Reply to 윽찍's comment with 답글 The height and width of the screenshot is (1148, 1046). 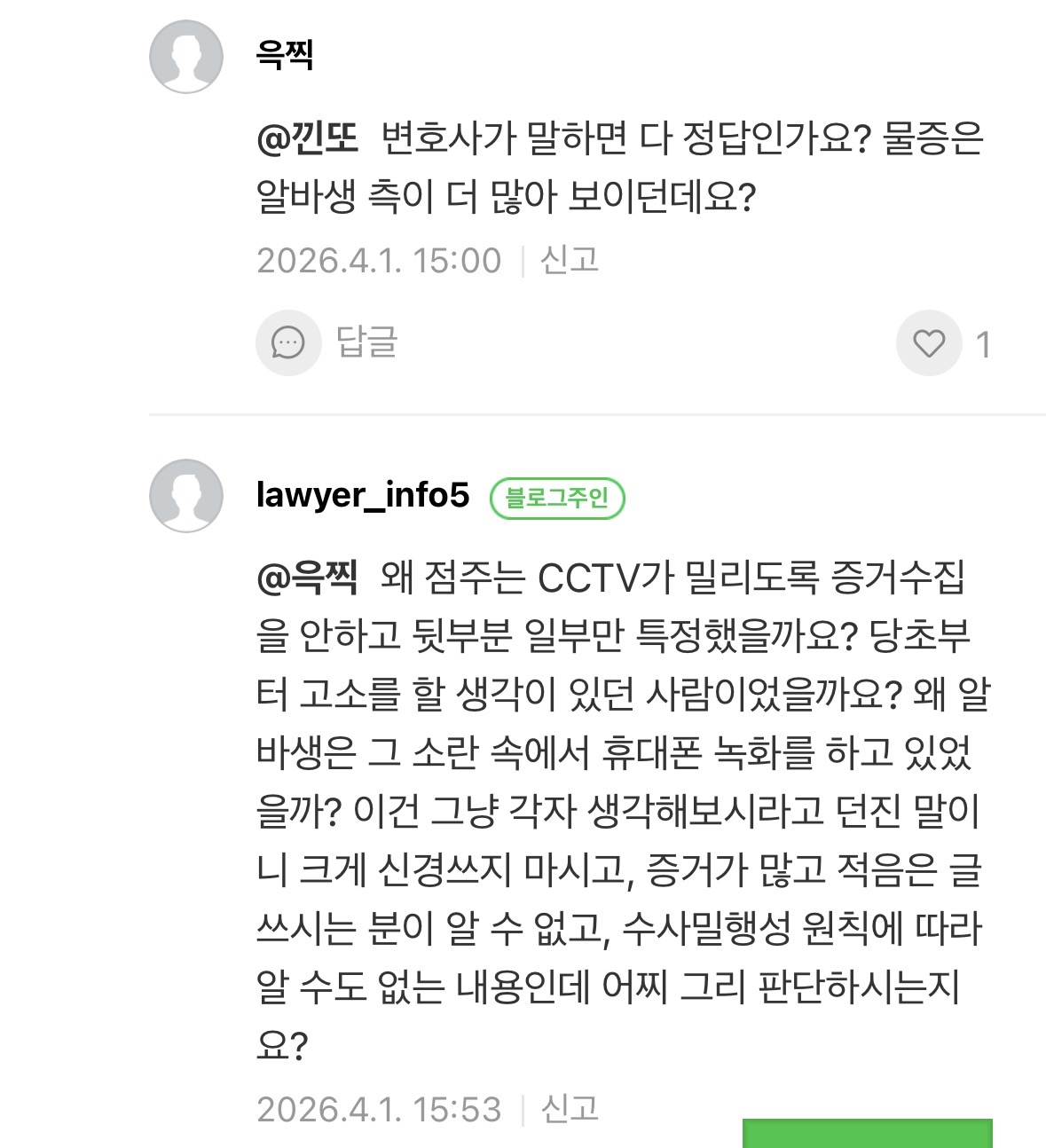(327, 342)
